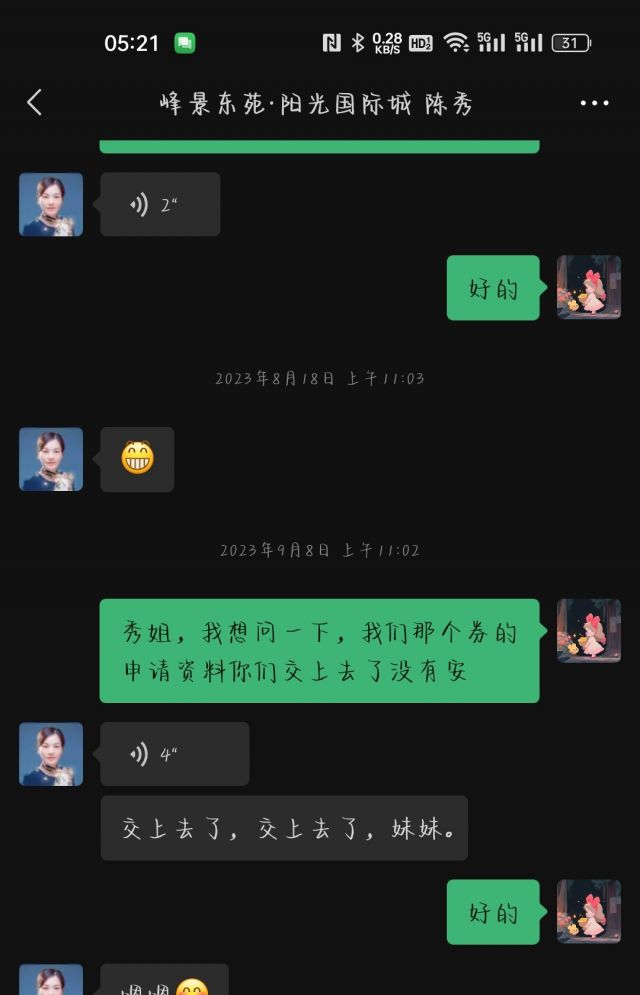Tap 陈秀's avatar beside the grinning emoji

(x=51, y=459)
